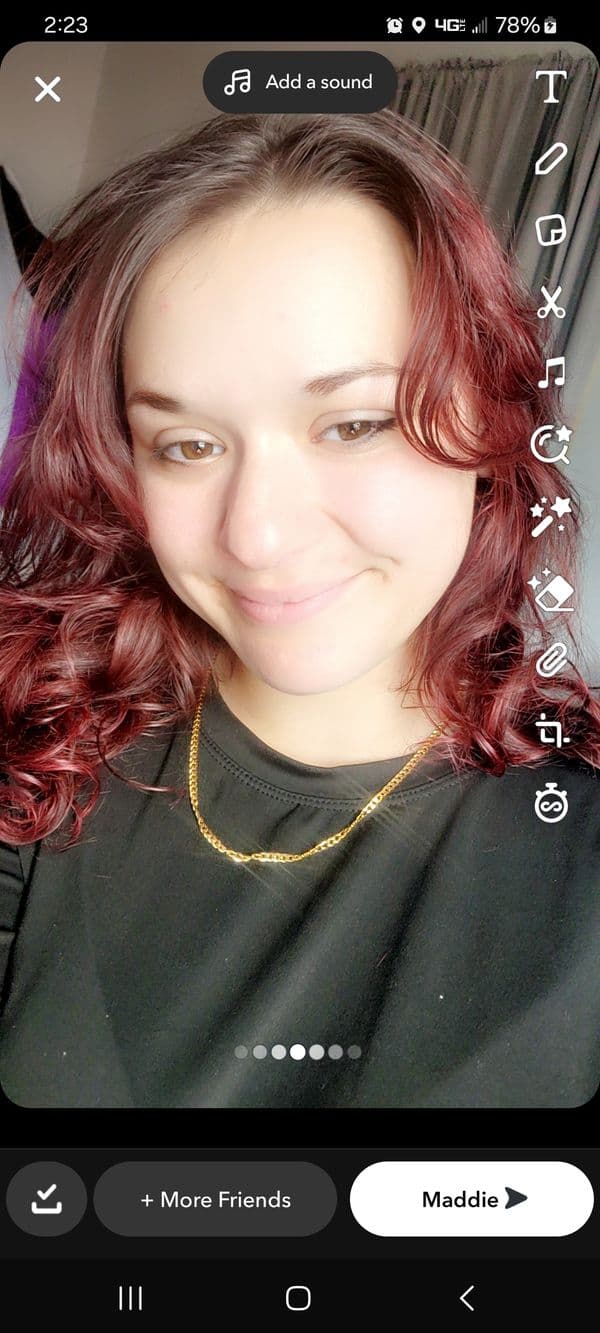Send the snap to Maddie
The height and width of the screenshot is (1333, 600).
pyautogui.click(x=472, y=1199)
